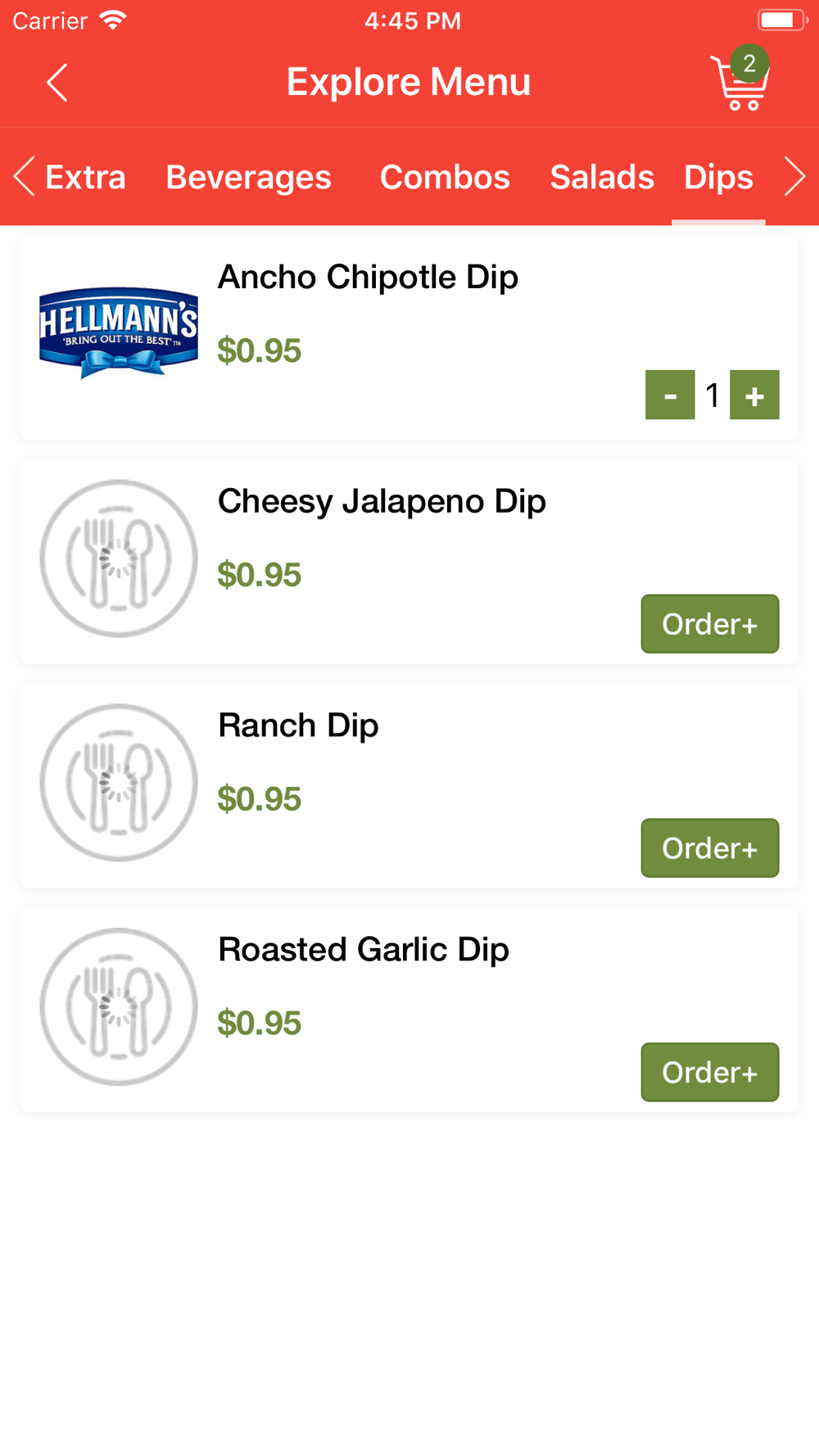Order the Cheesy Jalapeno Dip
This screenshot has height=1456, width=819.
click(709, 624)
